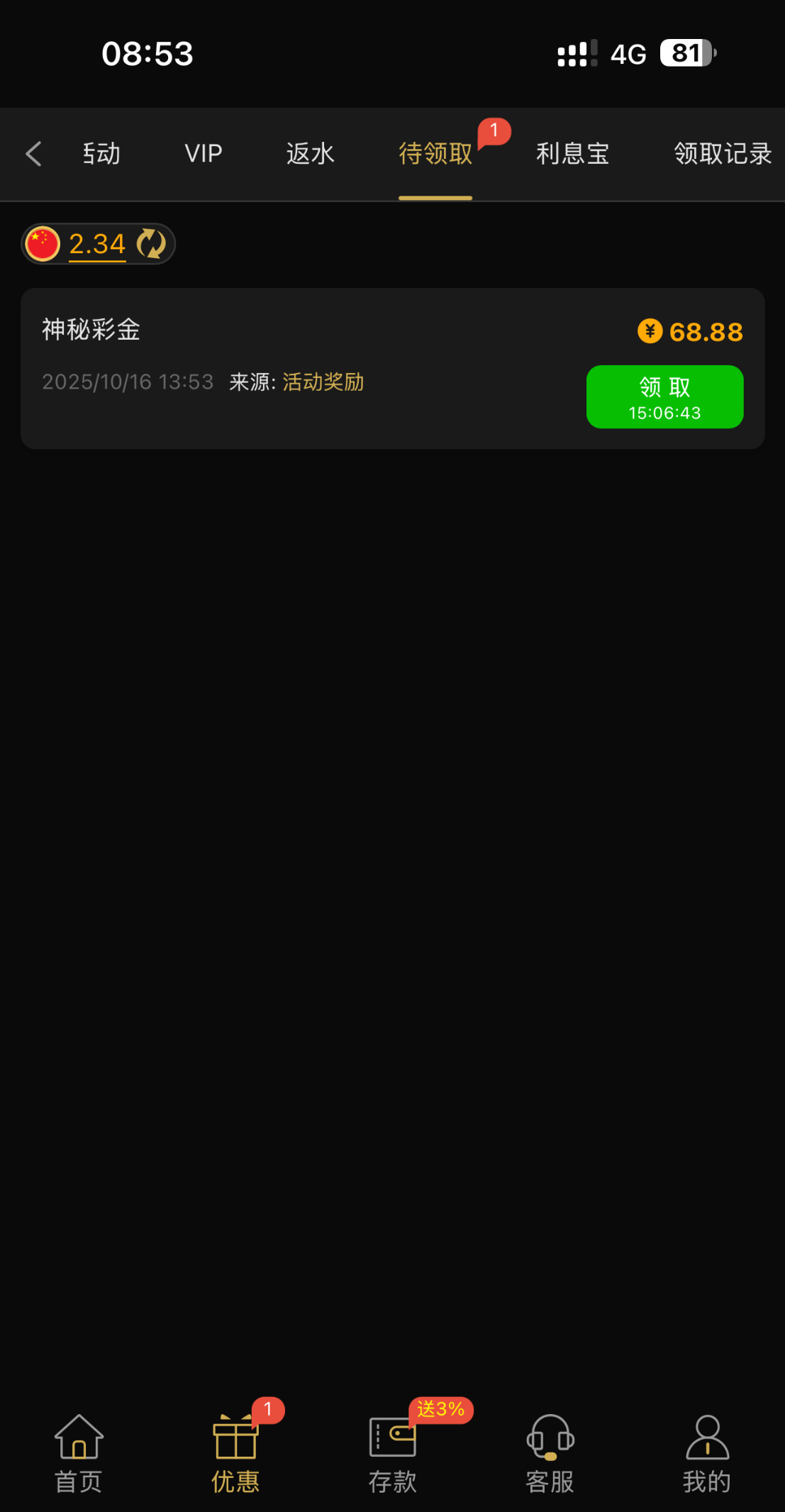785x1512 pixels.
Task: Refresh the 2.34 balance
Action: click(x=151, y=244)
